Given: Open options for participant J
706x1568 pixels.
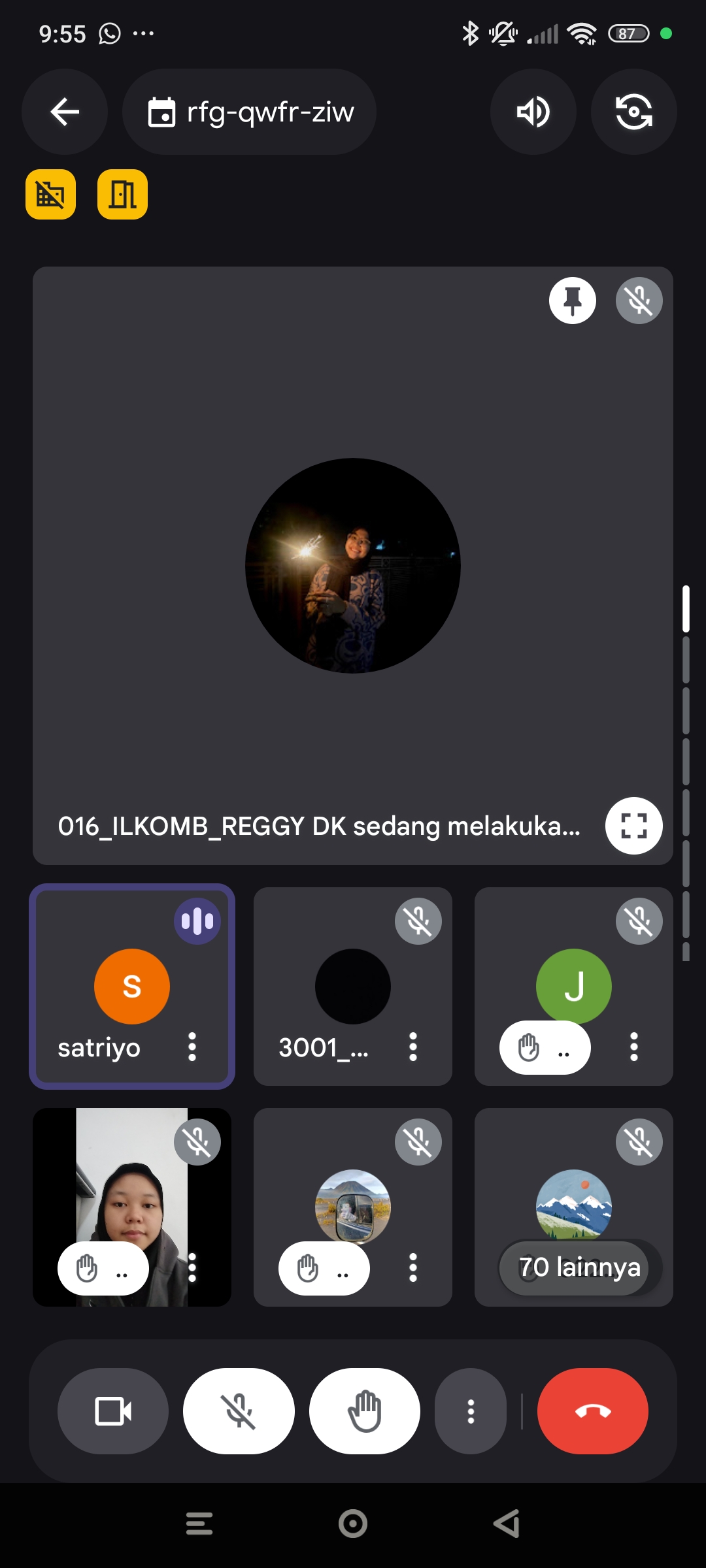Looking at the screenshot, I should pos(633,1047).
